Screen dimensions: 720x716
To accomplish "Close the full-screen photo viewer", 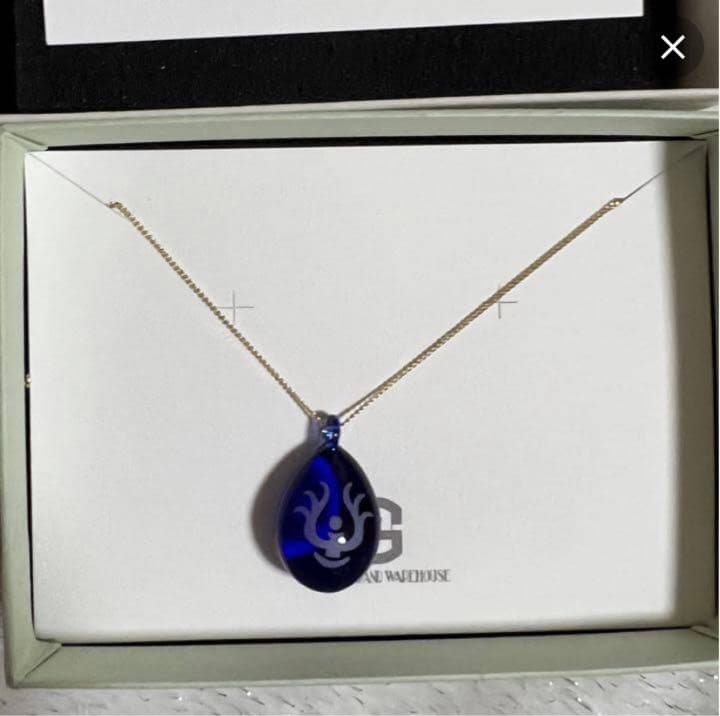I will 673,46.
